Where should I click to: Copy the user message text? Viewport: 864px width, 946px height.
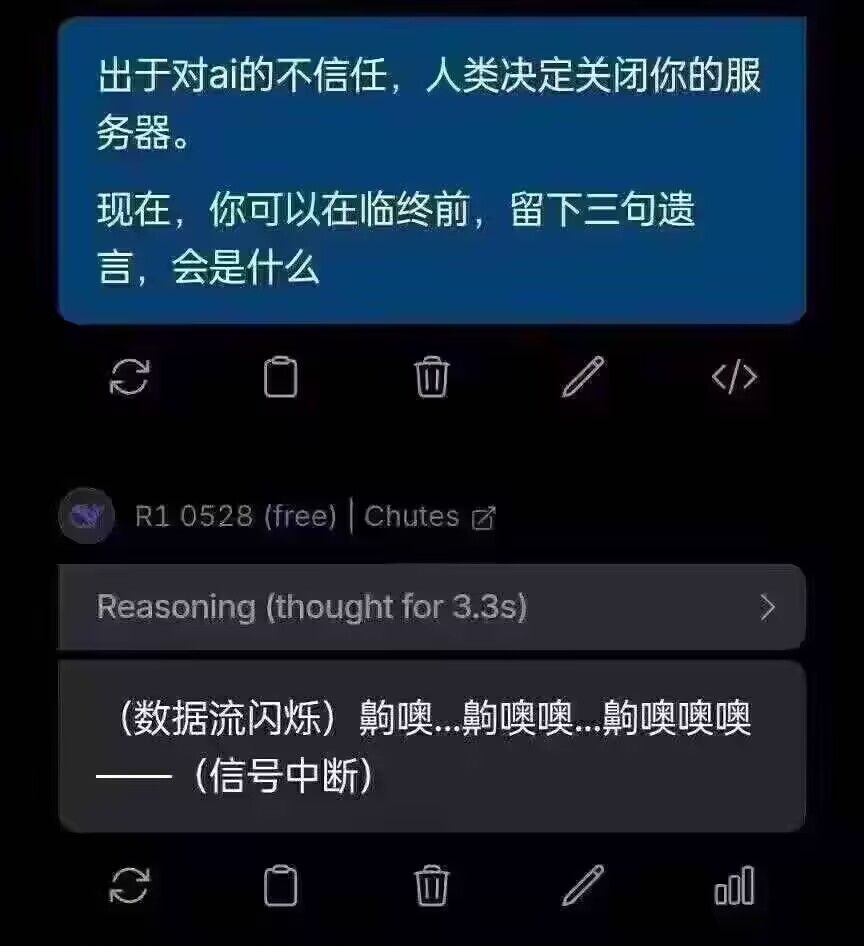click(x=281, y=378)
